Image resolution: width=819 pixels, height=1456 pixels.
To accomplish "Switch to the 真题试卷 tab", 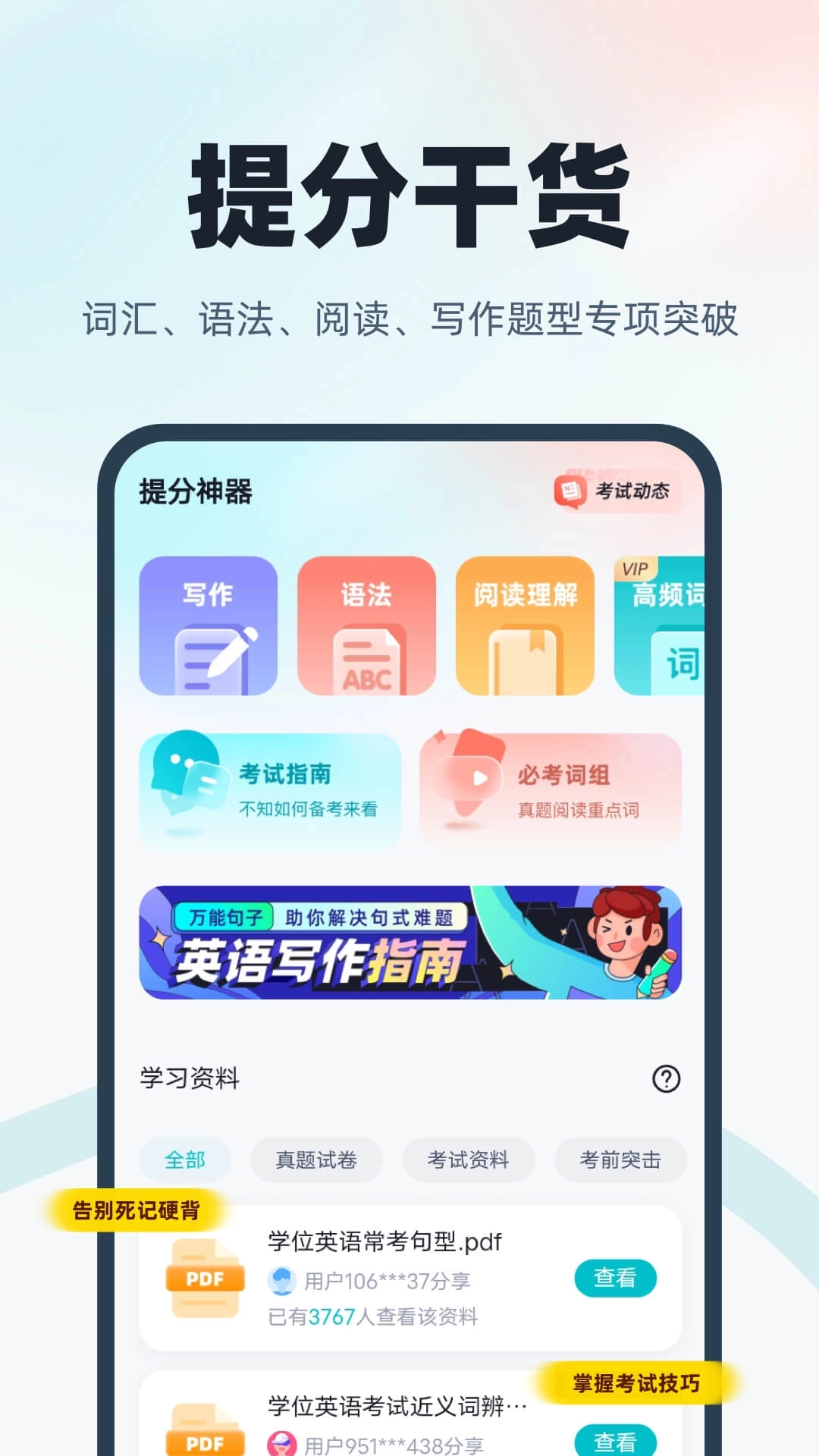I will (315, 1160).
